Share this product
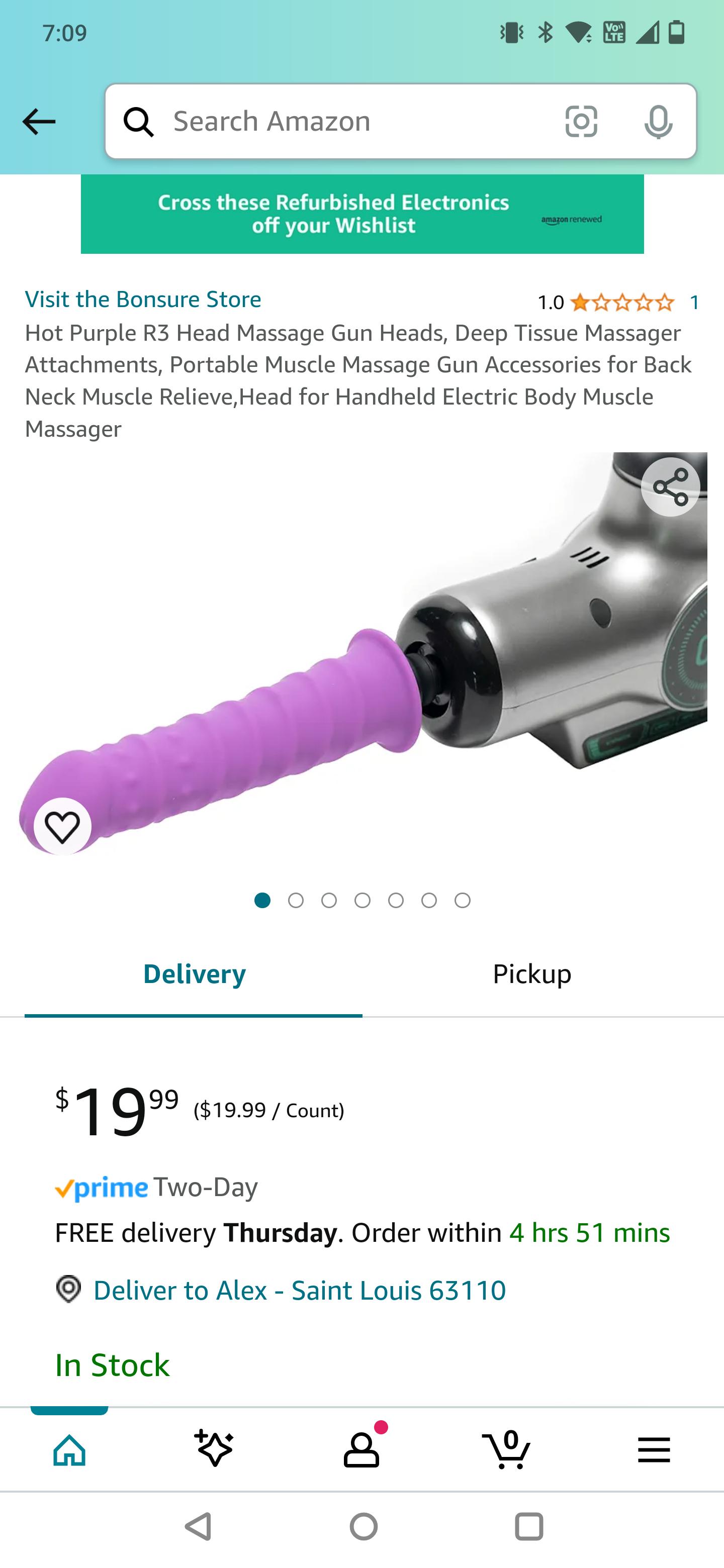Screen dimensions: 724x1568 click(670, 487)
